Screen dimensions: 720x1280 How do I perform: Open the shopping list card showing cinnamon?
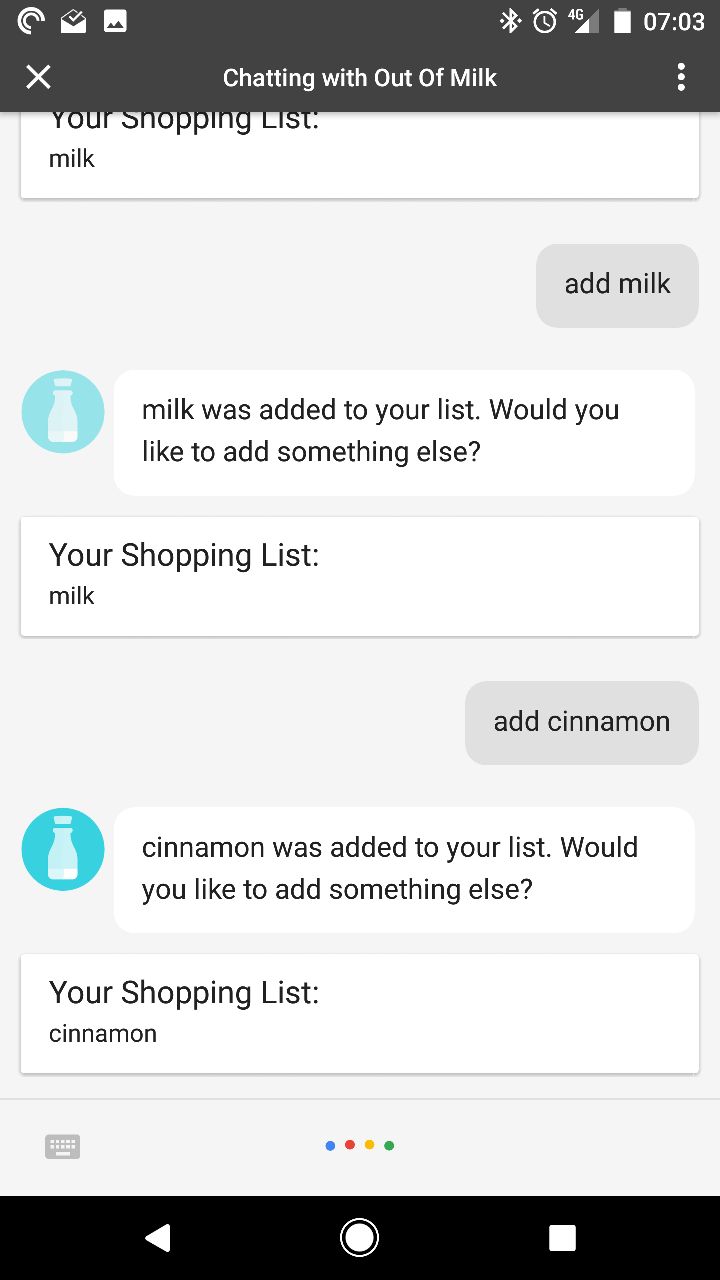click(360, 1013)
